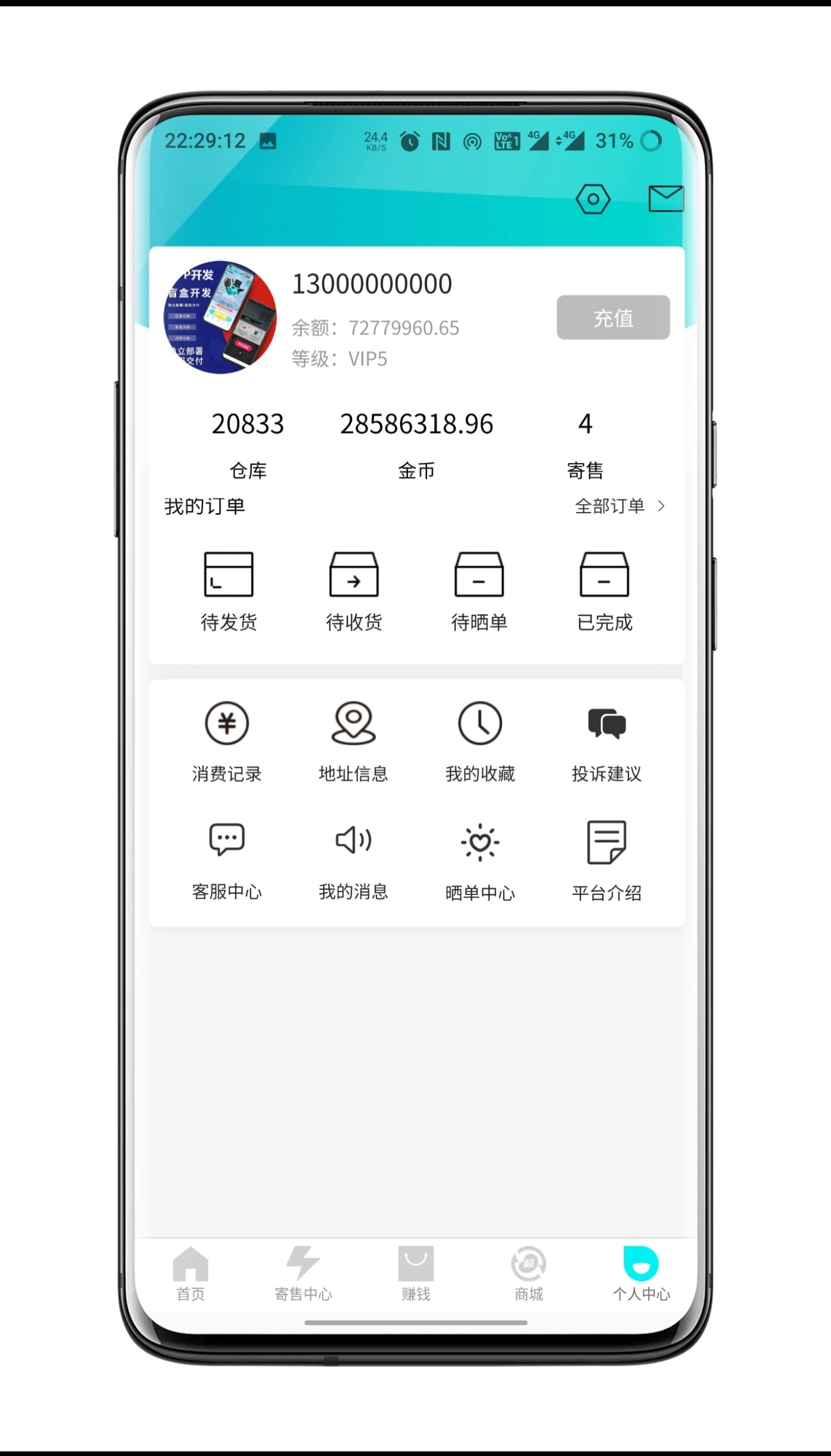Tap the 充值 recharge button
The height and width of the screenshot is (1456, 831).
(x=613, y=318)
